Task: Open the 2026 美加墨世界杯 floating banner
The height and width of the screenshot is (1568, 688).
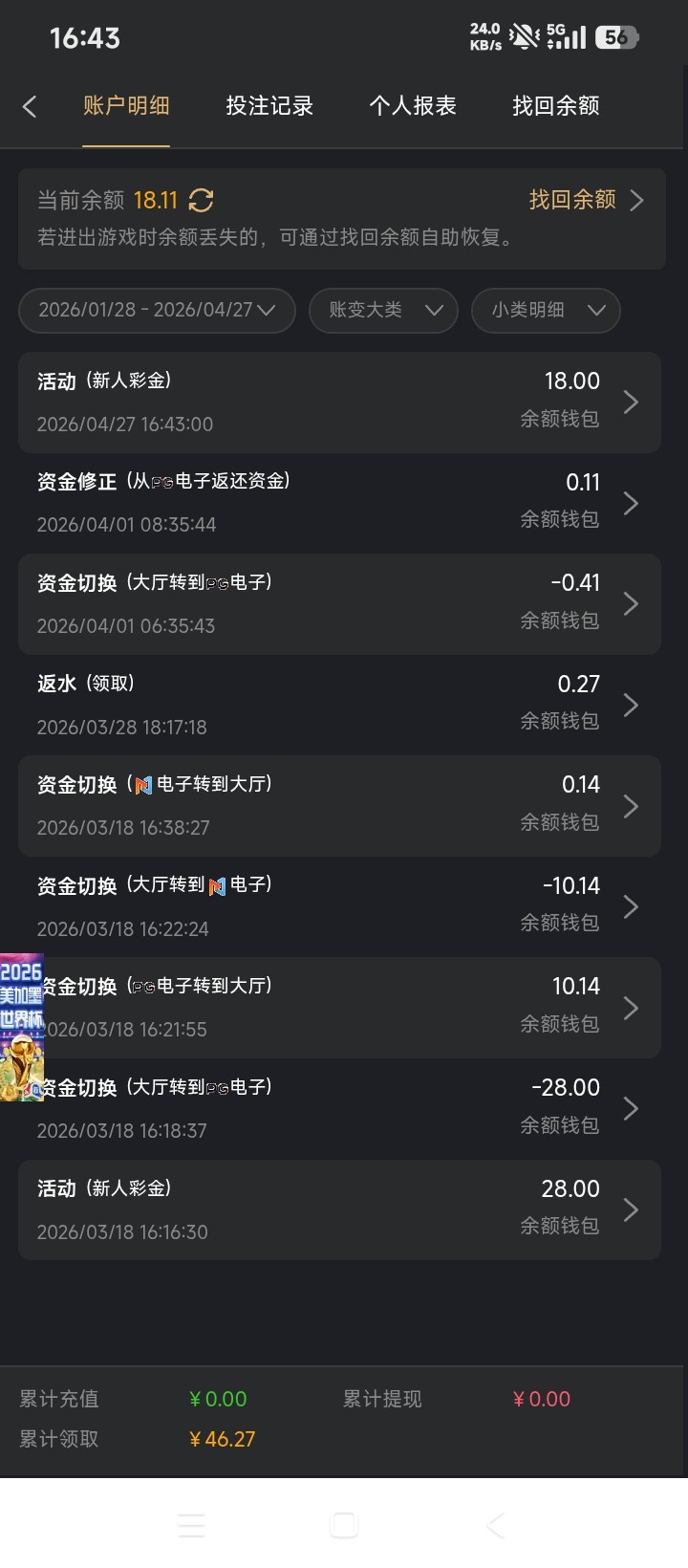Action: 21,1027
